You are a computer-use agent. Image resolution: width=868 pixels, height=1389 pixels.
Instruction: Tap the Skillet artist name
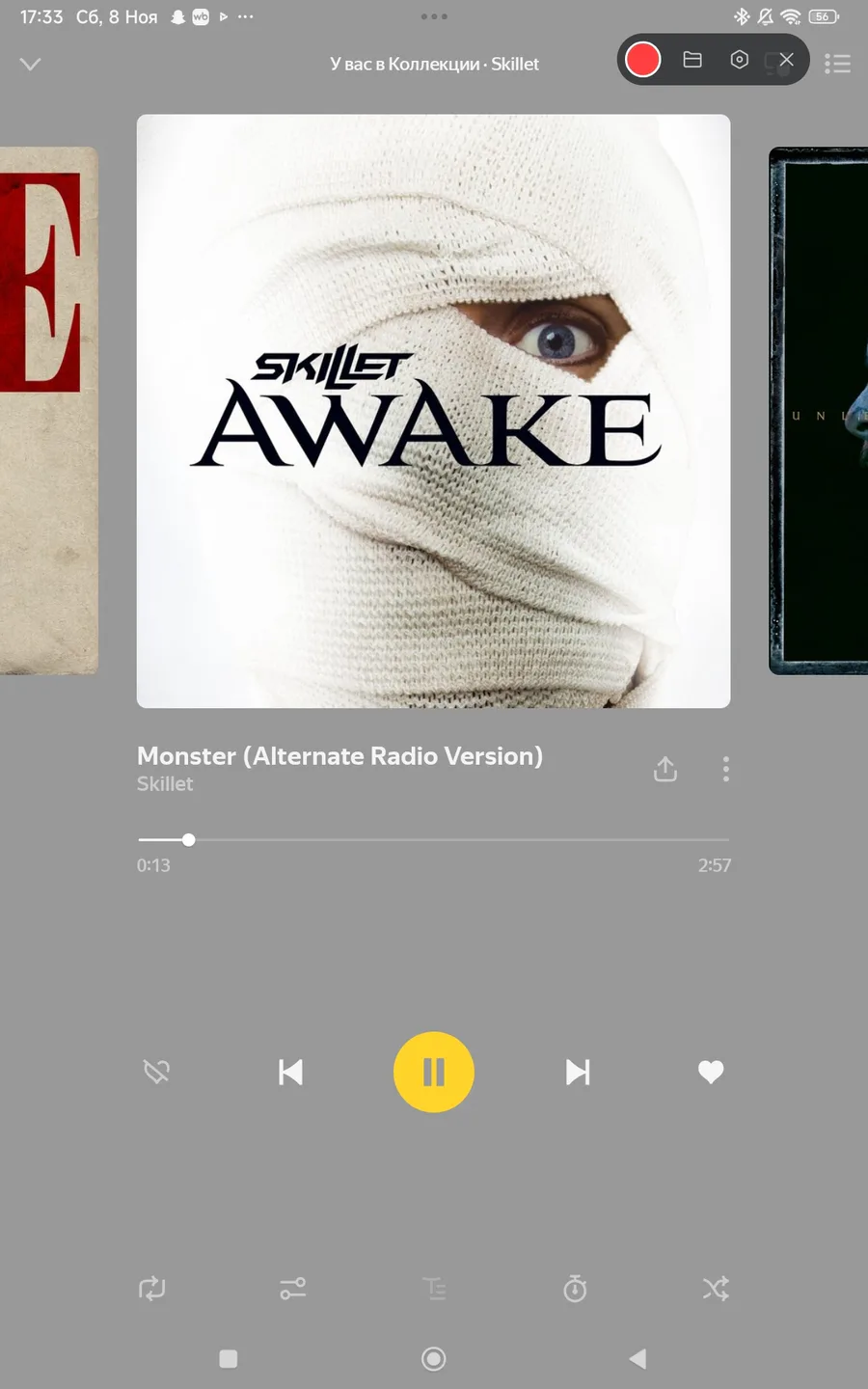tap(165, 784)
